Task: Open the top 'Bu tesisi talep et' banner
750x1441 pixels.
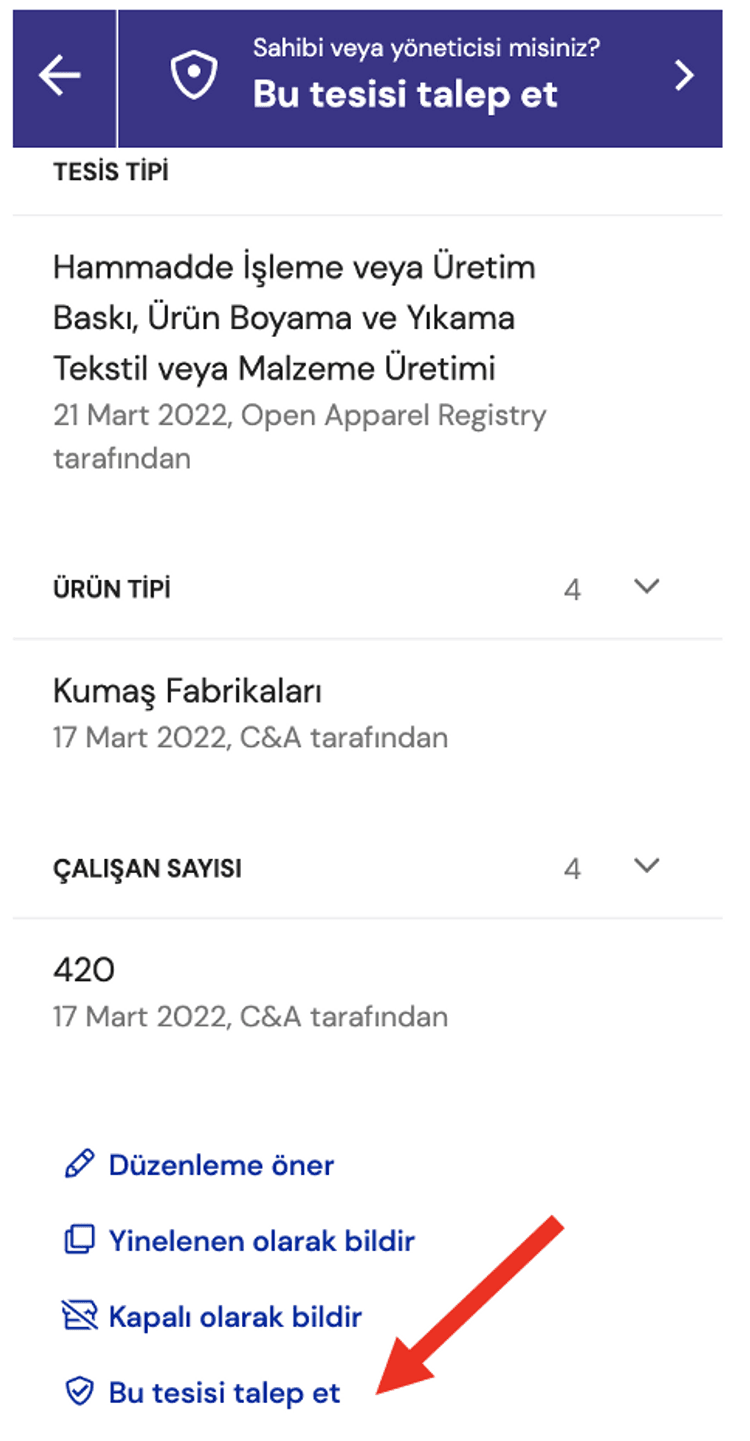Action: 420,77
